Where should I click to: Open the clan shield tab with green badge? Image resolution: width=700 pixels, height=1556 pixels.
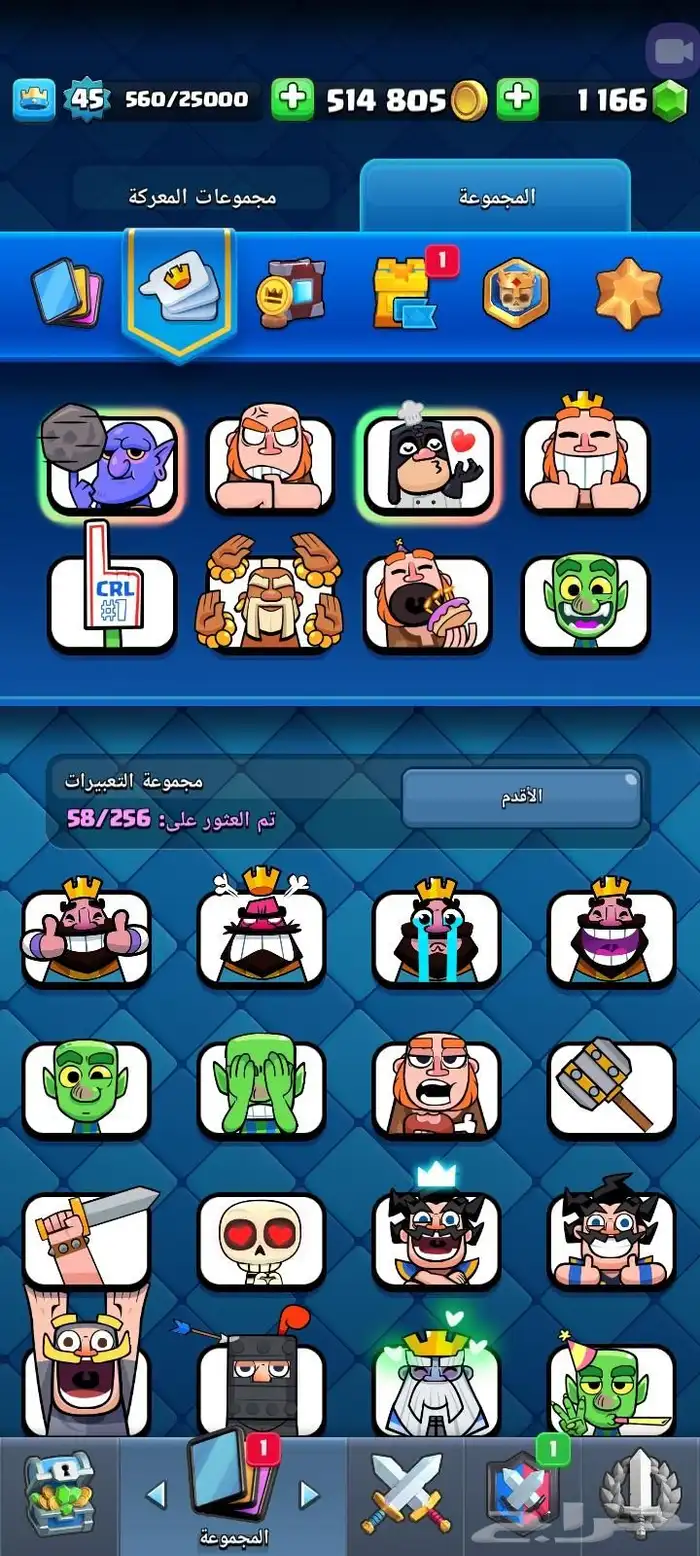click(522, 1497)
